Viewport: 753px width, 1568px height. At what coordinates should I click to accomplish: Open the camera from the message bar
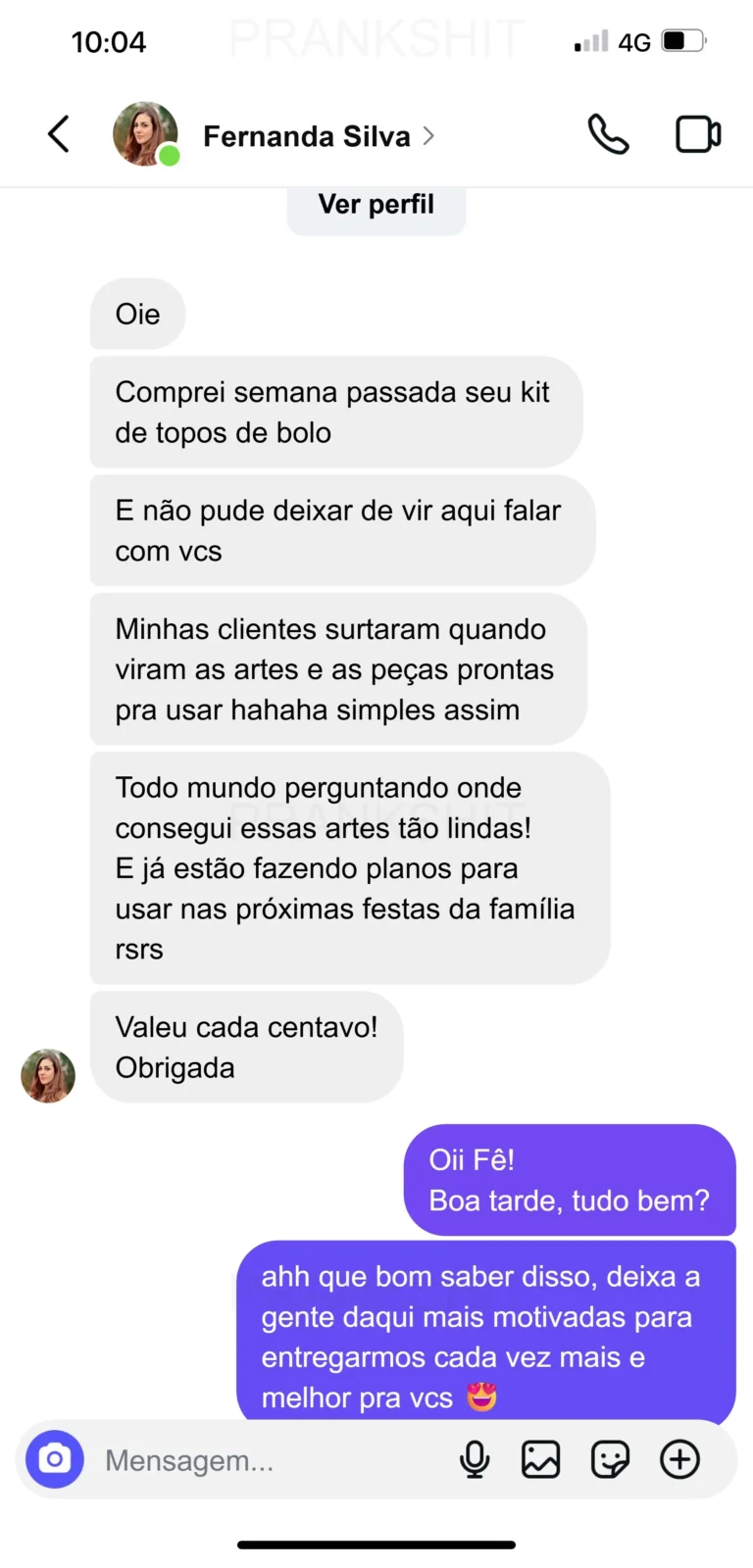tap(55, 1459)
